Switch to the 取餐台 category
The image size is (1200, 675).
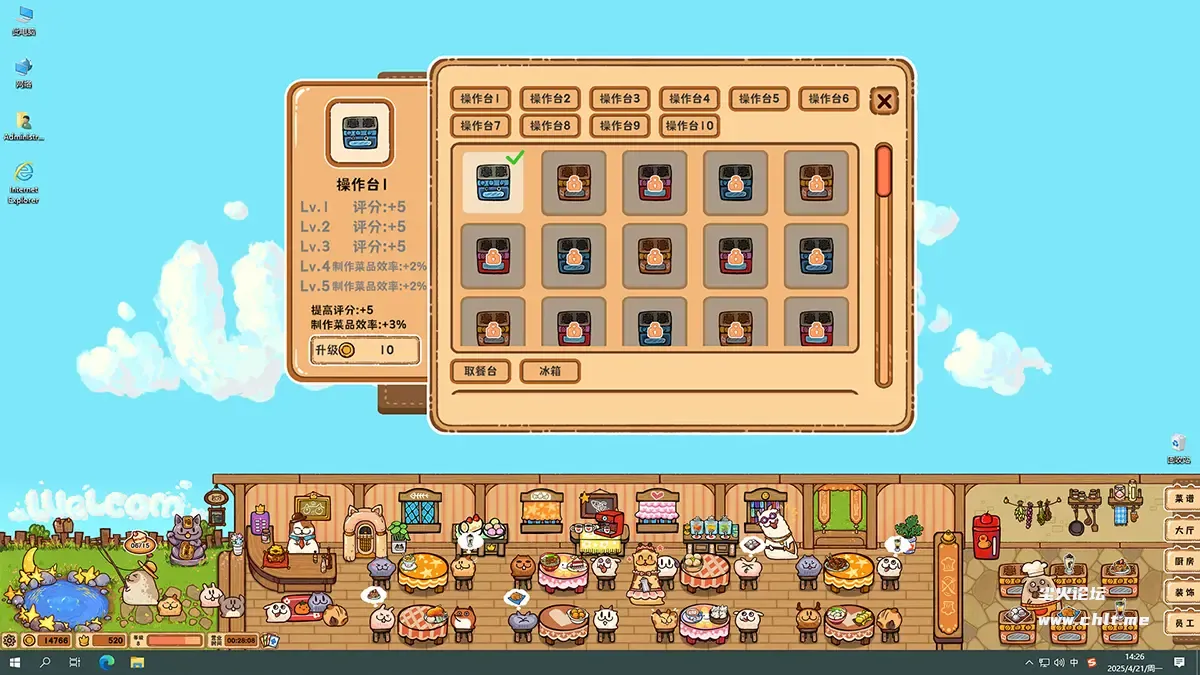point(481,371)
